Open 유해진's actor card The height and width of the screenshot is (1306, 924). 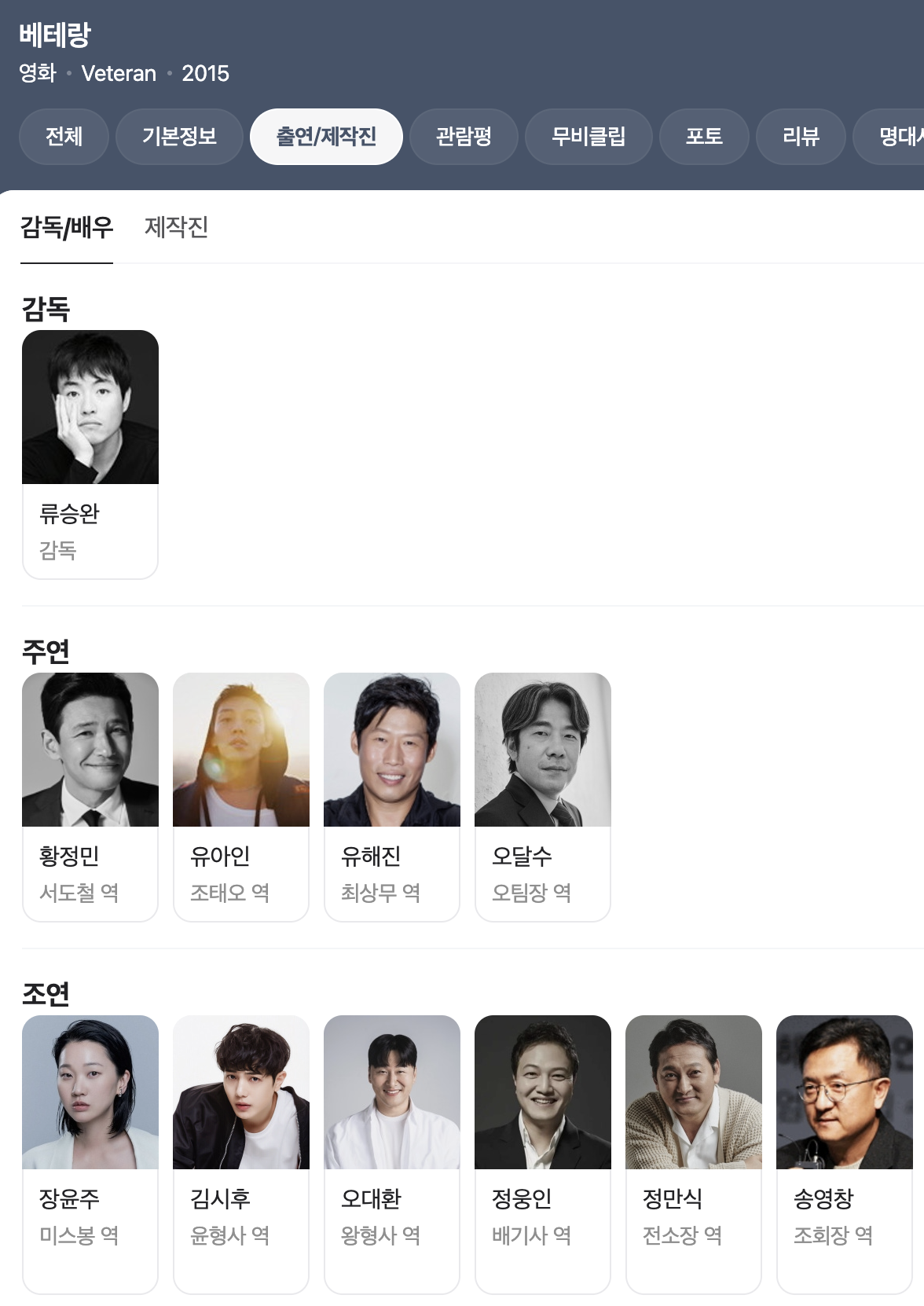[x=392, y=796]
